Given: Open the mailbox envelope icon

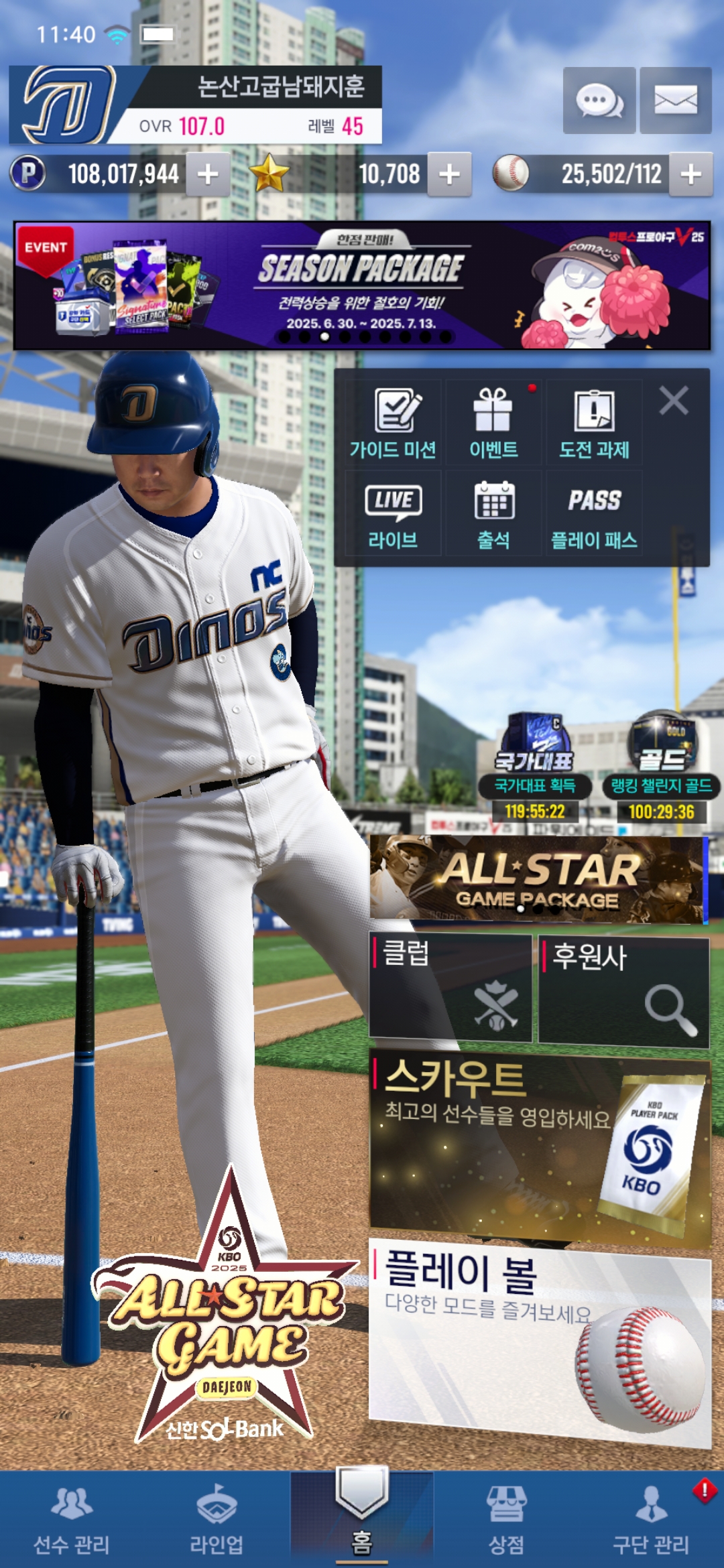Looking at the screenshot, I should point(676,101).
